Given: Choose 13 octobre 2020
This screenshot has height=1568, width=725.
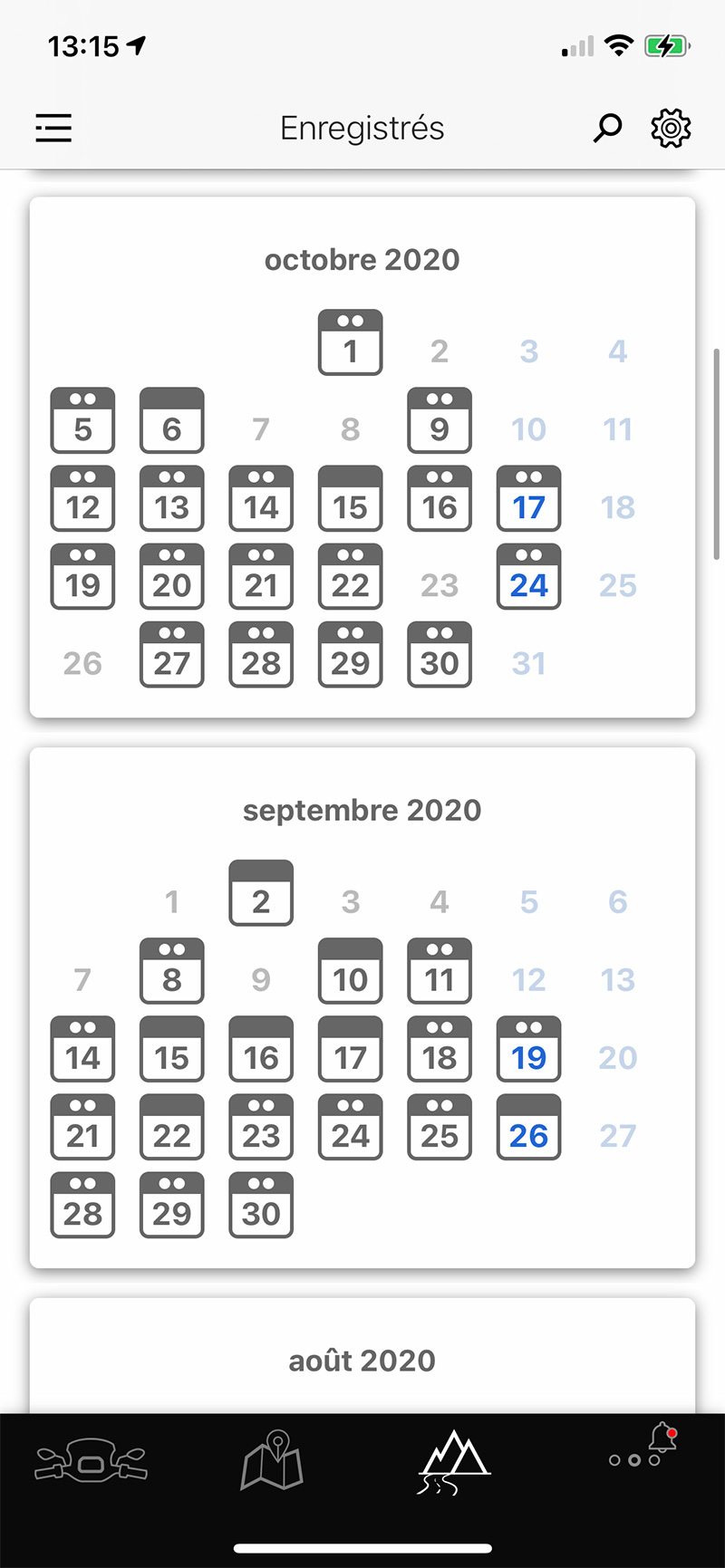Looking at the screenshot, I should 172,498.
